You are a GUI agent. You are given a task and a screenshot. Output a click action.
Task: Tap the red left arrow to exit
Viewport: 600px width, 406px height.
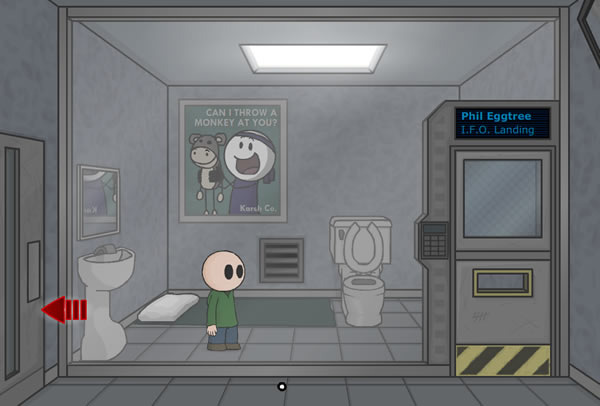pyautogui.click(x=65, y=310)
